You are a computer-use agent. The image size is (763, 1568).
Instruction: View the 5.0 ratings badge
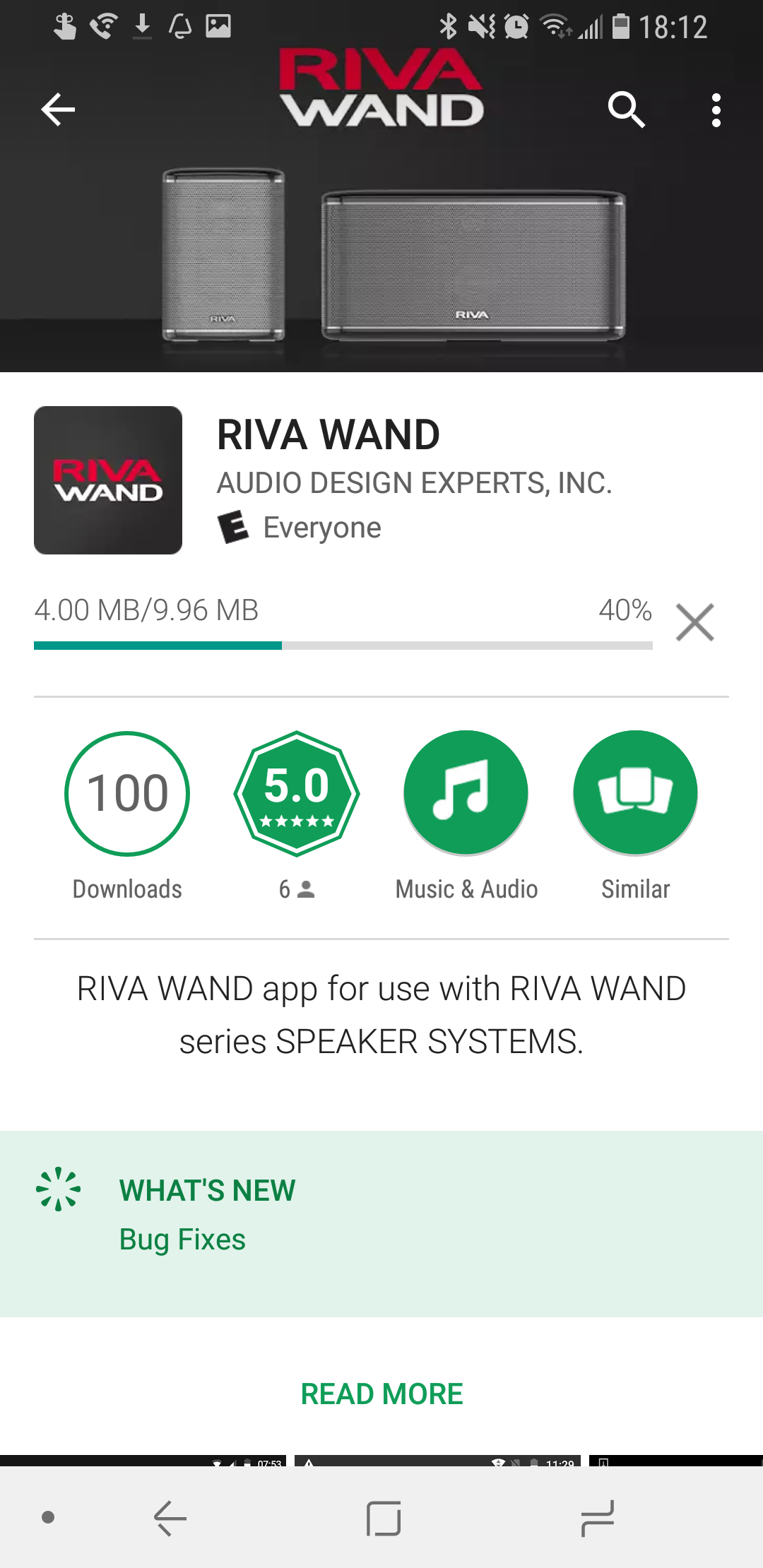coord(297,793)
